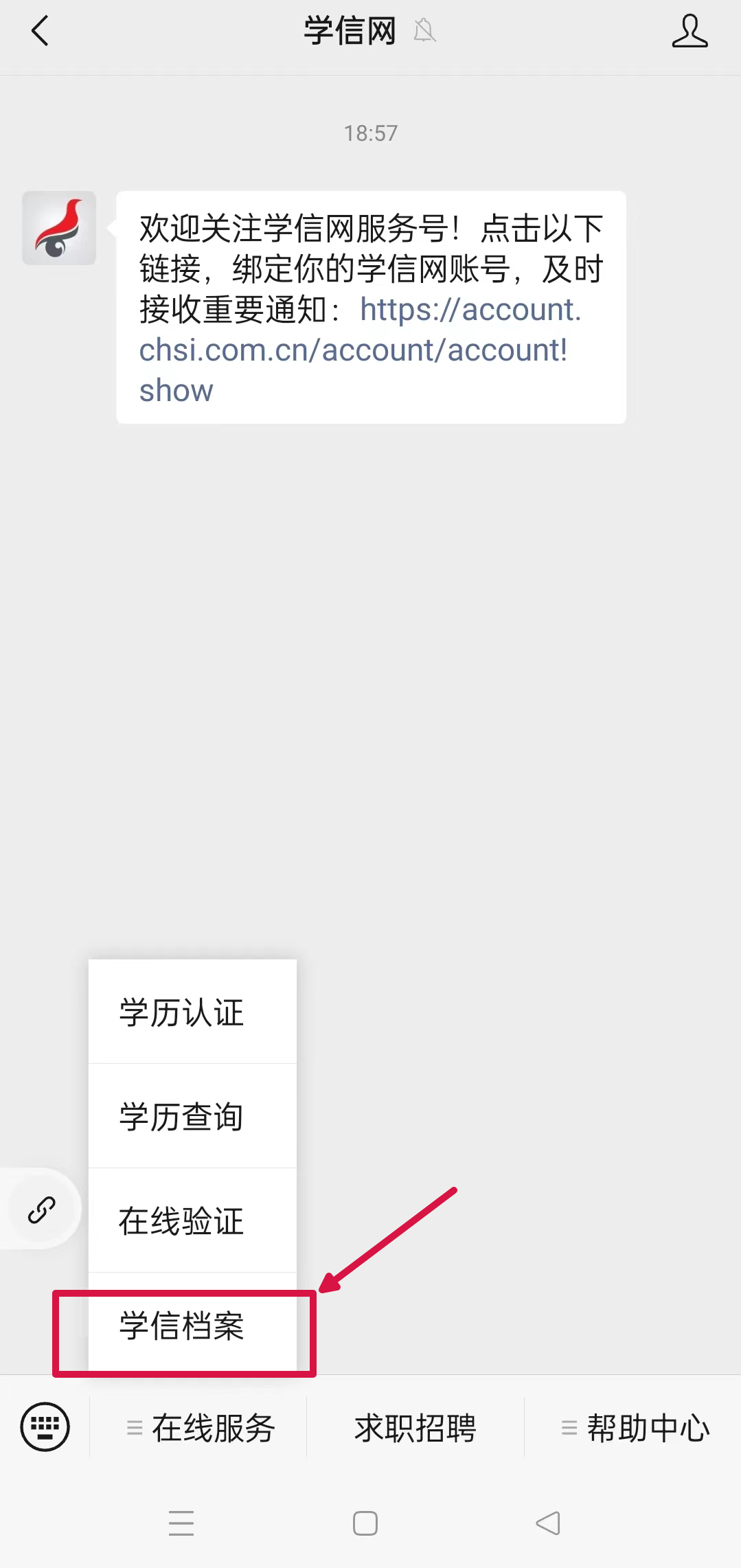The width and height of the screenshot is (741, 1568).
Task: Switch to keyboard input mode
Action: click(x=45, y=1427)
